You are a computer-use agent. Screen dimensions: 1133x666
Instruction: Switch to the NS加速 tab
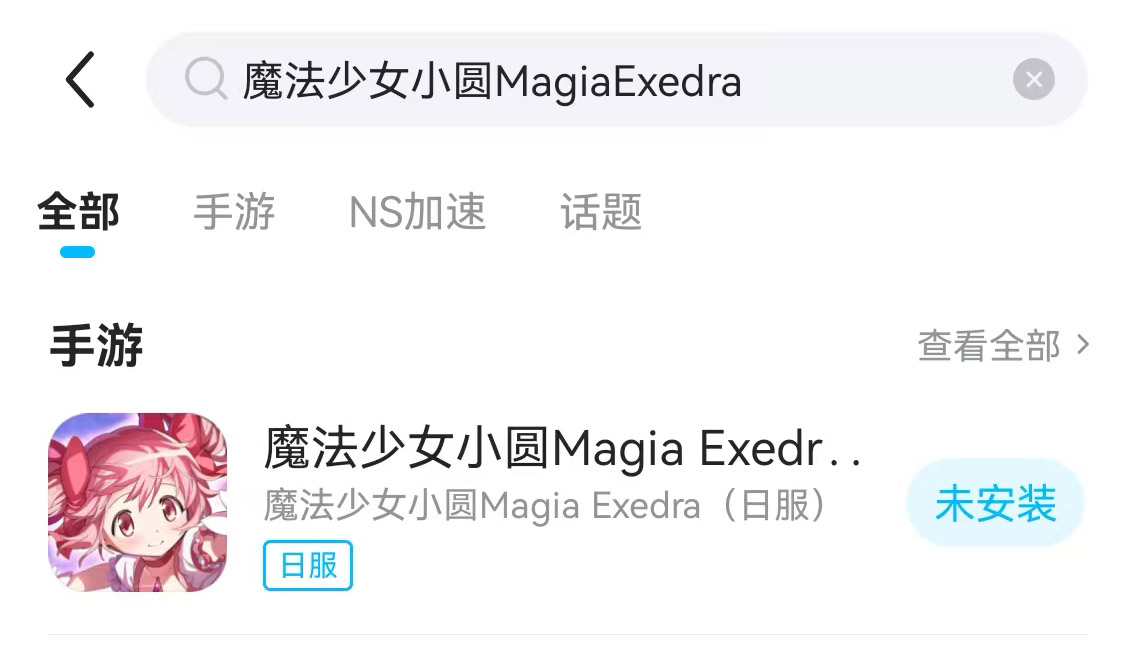pos(417,212)
